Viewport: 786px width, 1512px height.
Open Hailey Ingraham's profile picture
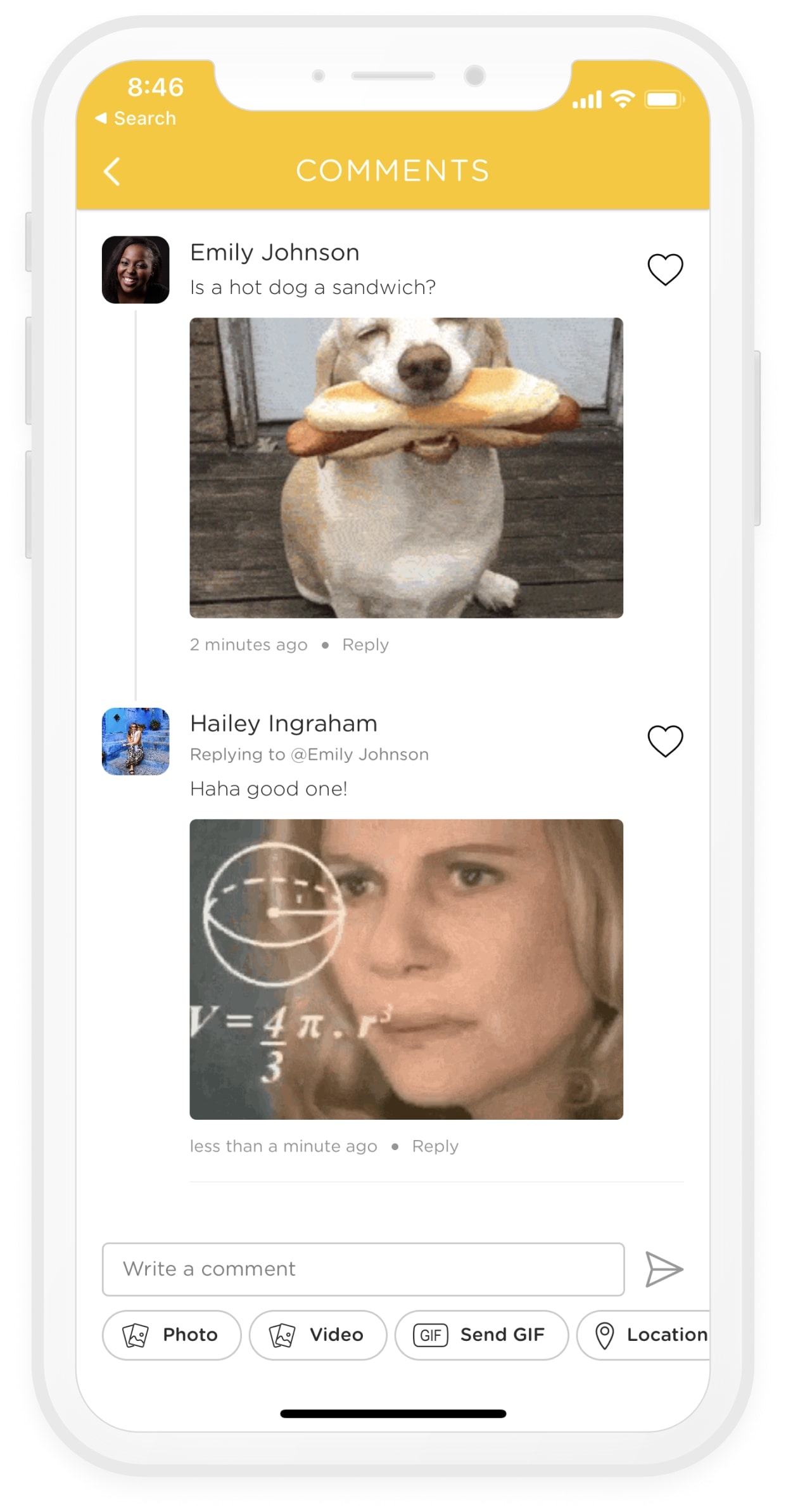pyautogui.click(x=136, y=741)
